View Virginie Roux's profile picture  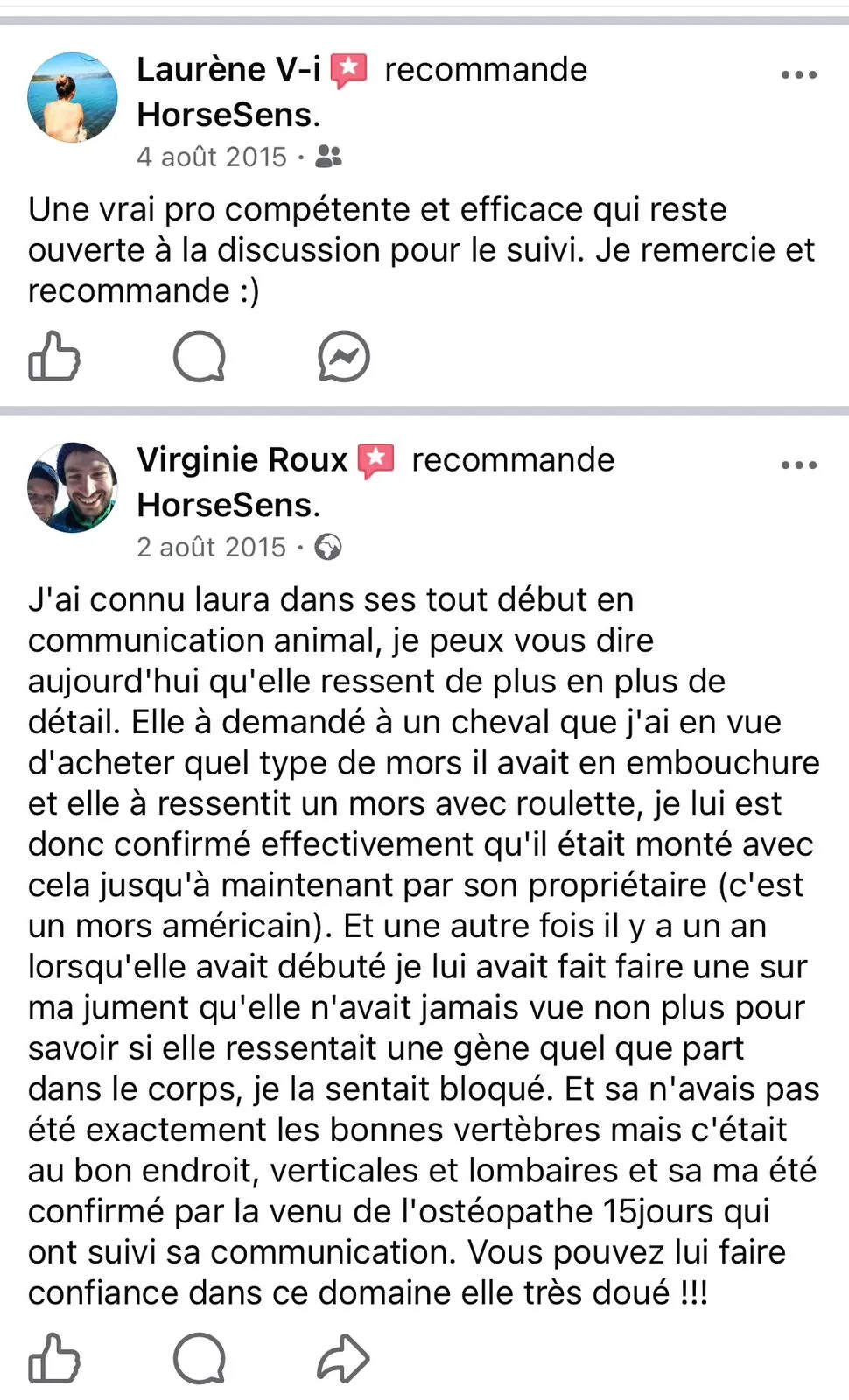(x=72, y=487)
